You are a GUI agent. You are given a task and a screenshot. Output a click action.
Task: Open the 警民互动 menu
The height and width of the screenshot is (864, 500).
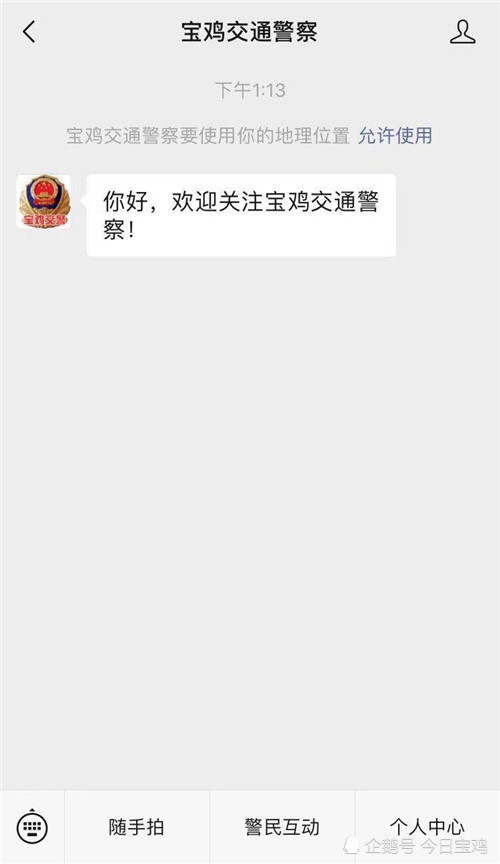(x=282, y=827)
